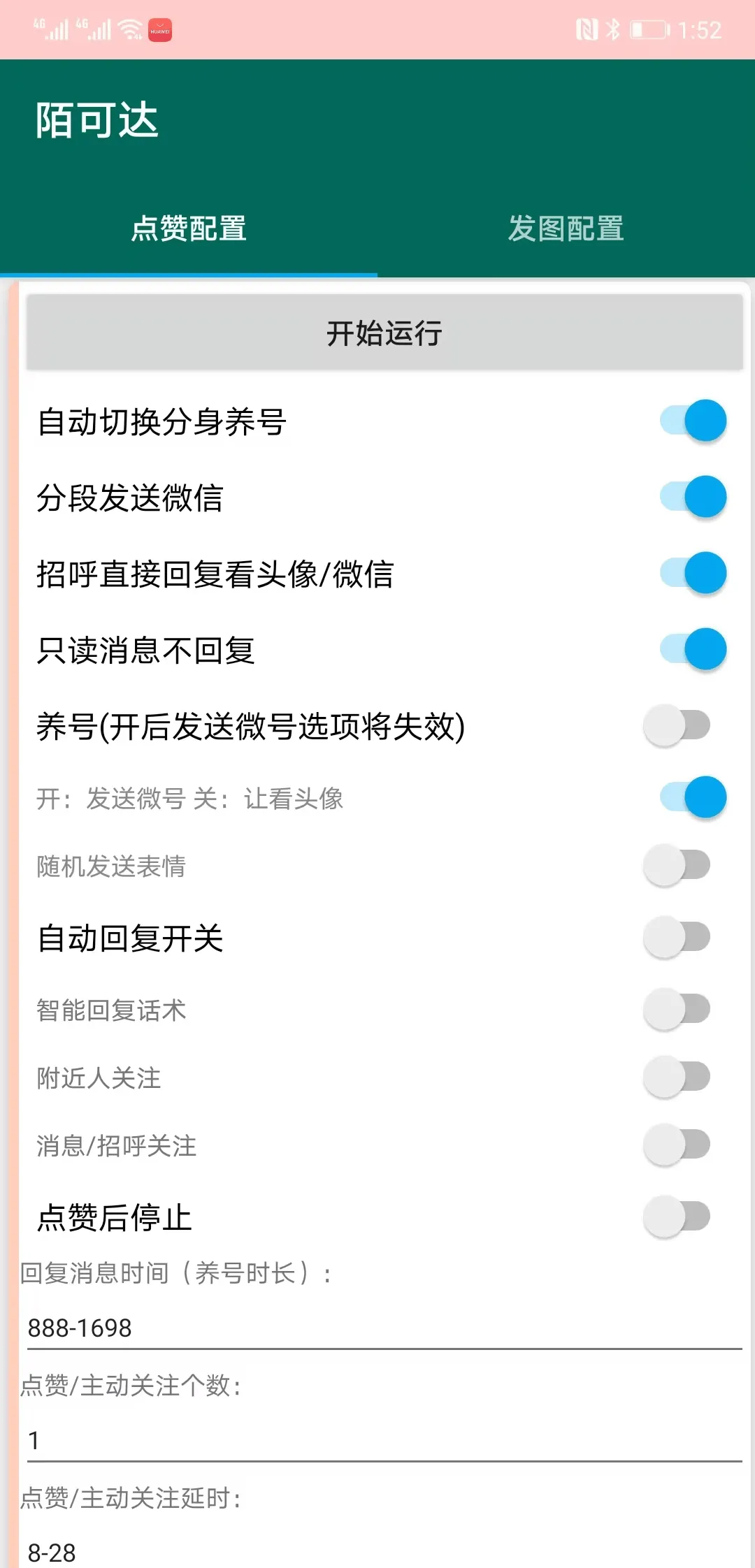Turn on 附近人关注
Screen dimensions: 755x1568
coord(676,1077)
